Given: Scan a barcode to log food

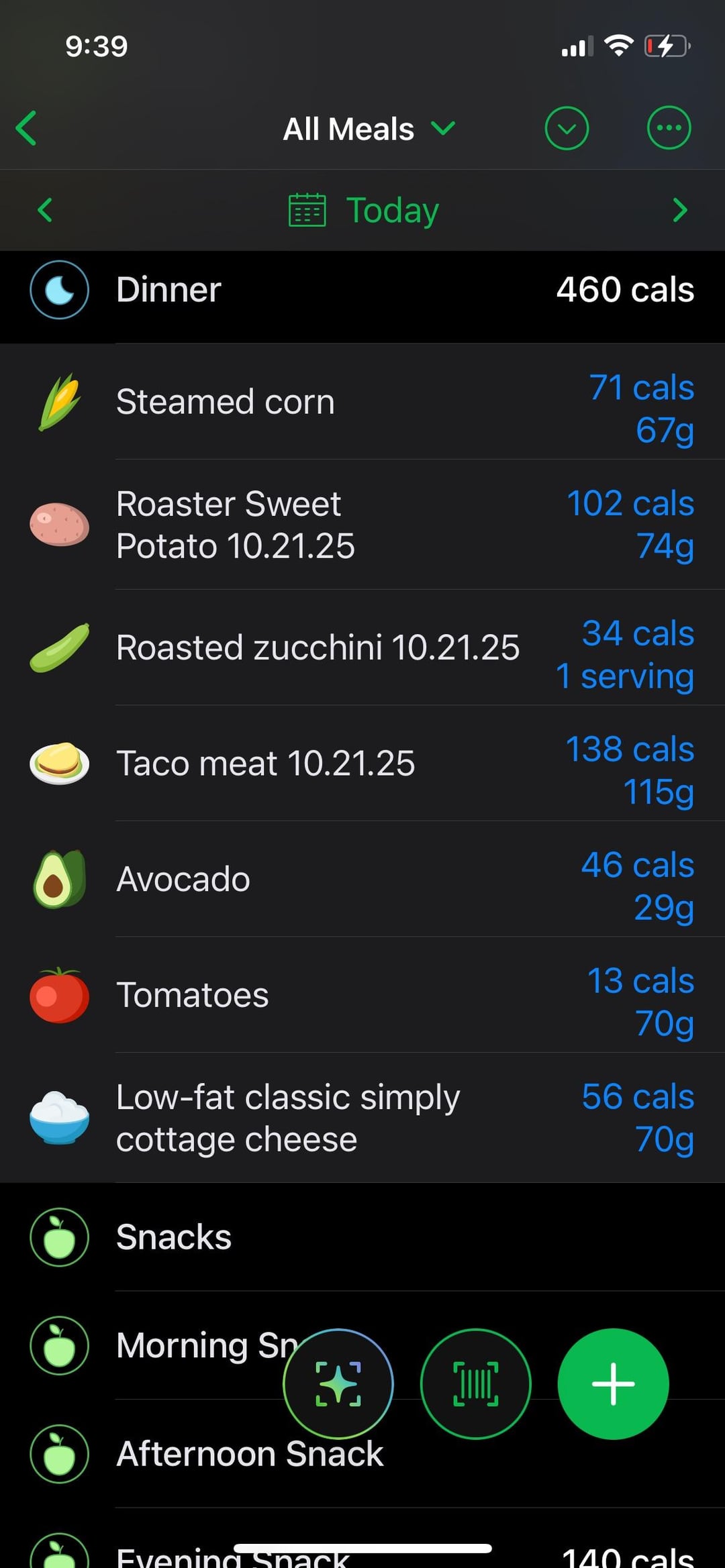Looking at the screenshot, I should tap(475, 1383).
